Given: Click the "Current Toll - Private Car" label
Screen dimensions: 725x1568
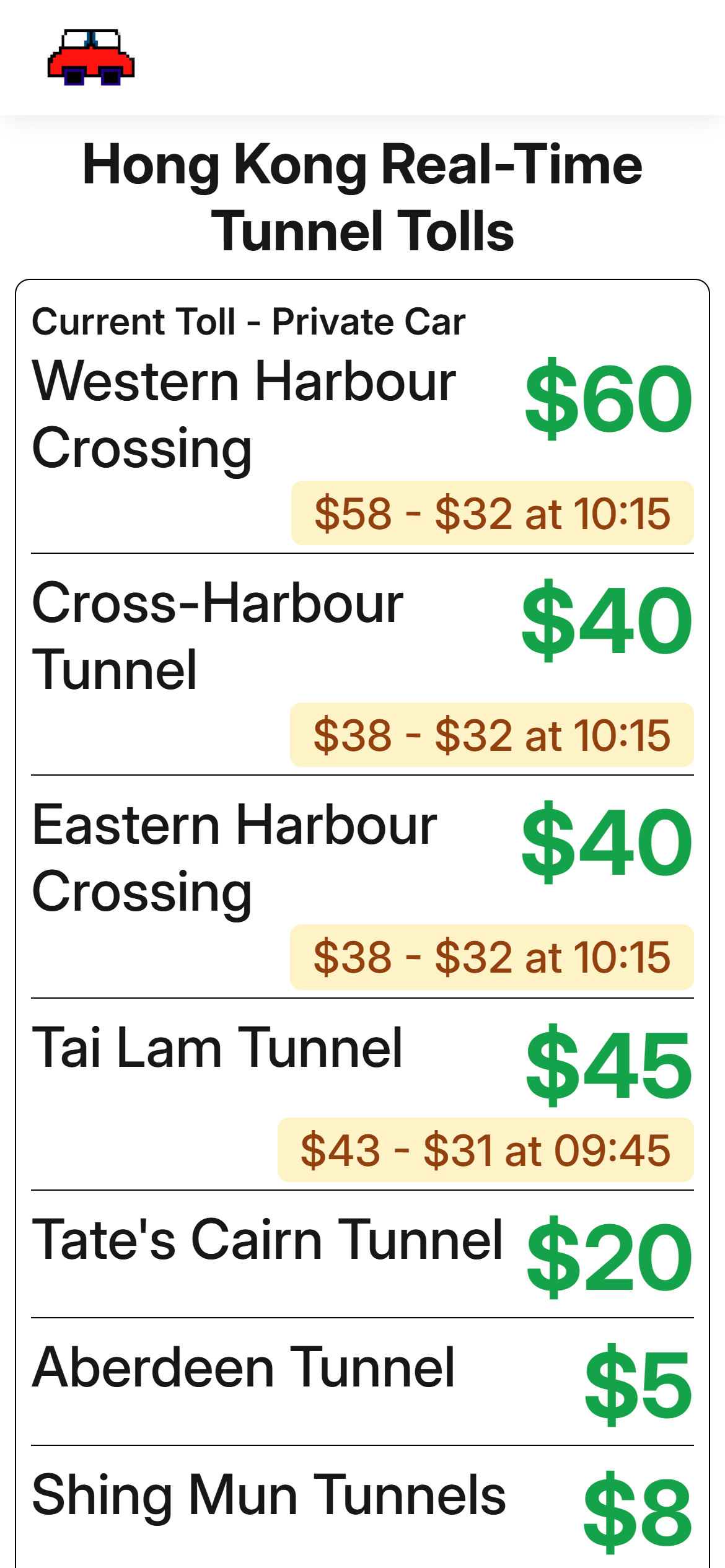Looking at the screenshot, I should (x=249, y=322).
